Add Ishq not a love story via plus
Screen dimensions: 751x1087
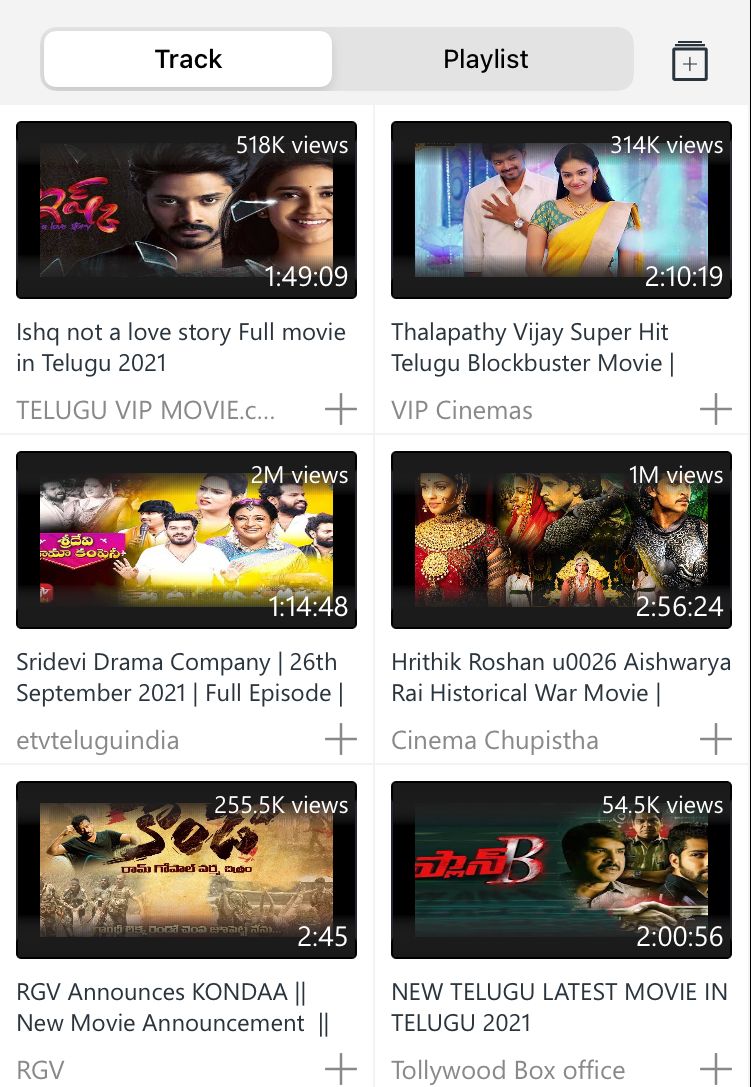click(x=341, y=409)
